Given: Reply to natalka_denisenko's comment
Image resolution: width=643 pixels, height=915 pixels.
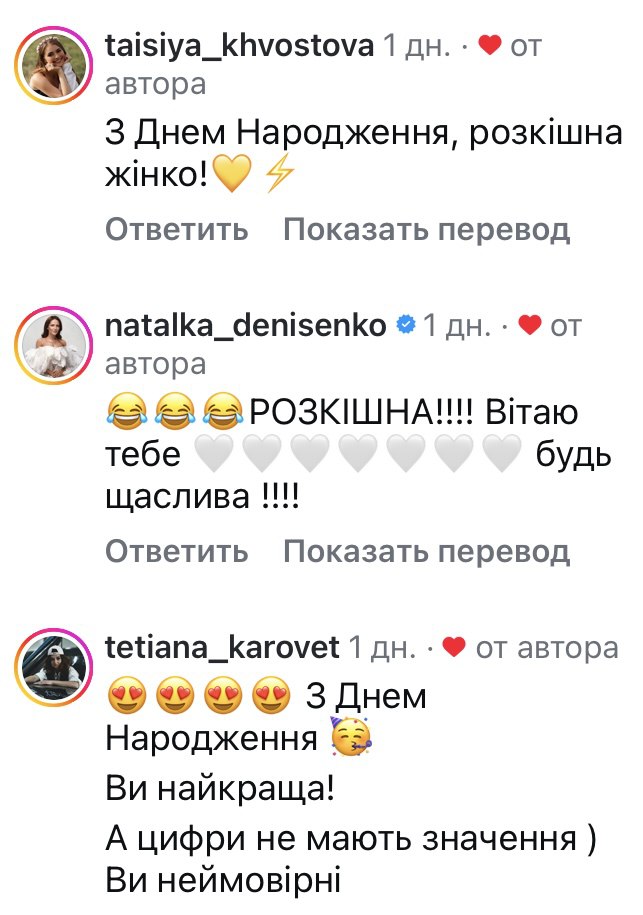Looking at the screenshot, I should tap(176, 550).
